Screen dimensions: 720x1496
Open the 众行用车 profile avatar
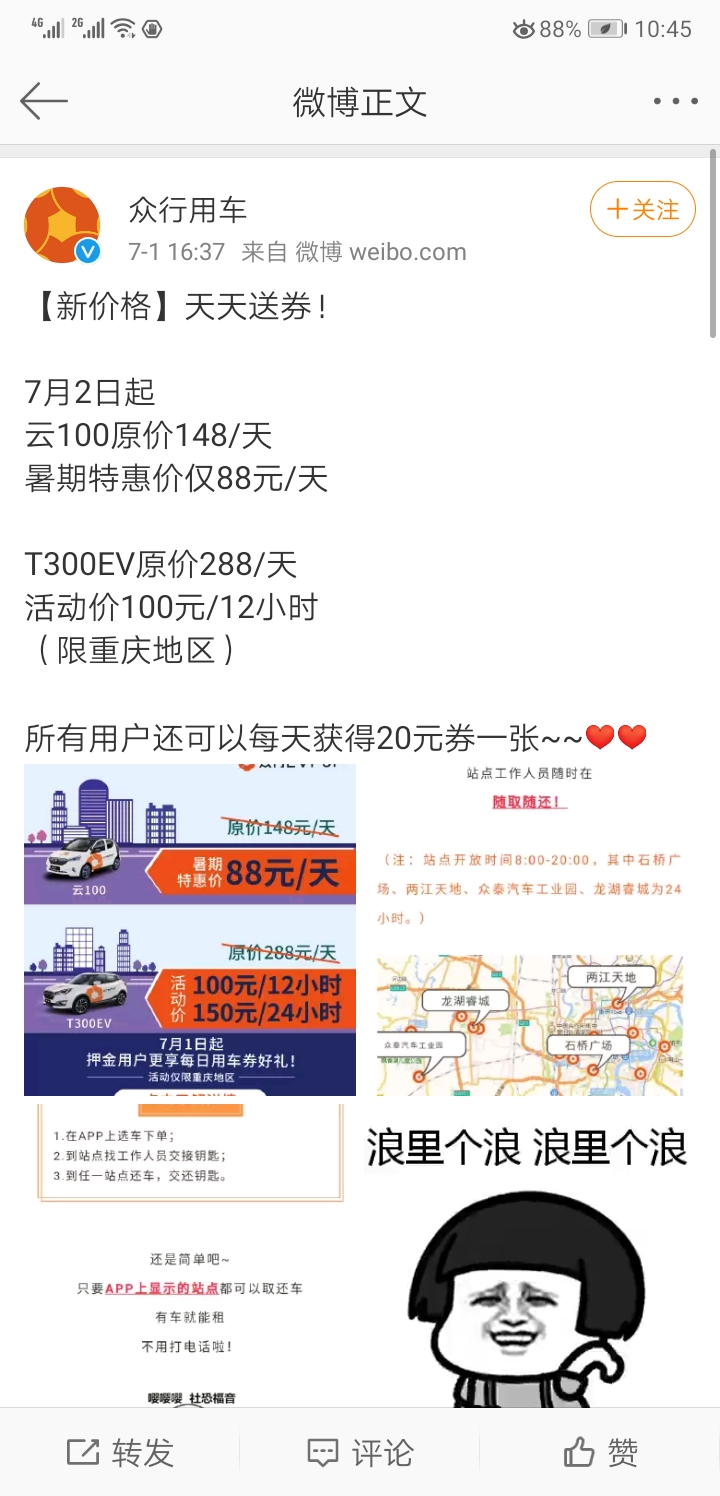[x=62, y=224]
